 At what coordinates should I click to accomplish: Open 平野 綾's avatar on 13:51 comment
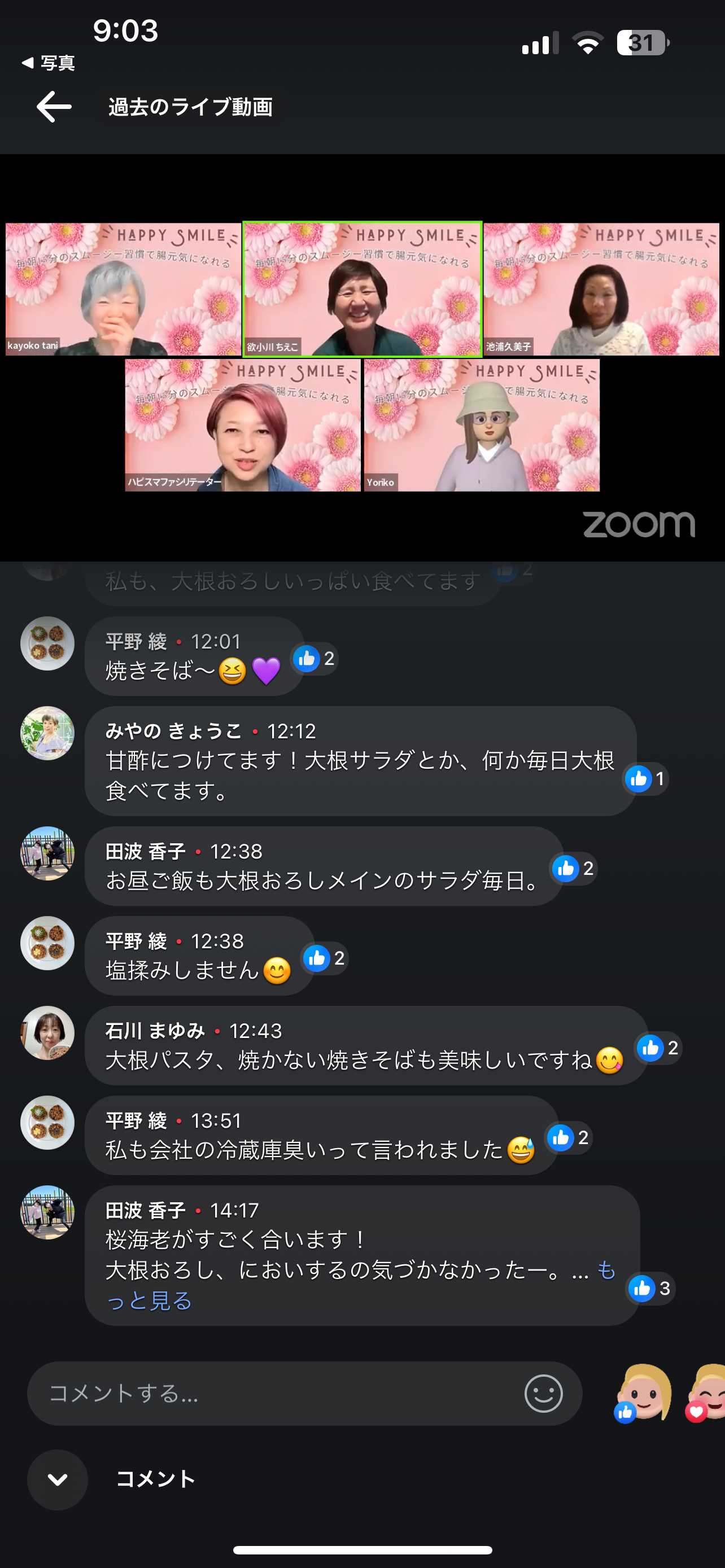coord(47,1123)
